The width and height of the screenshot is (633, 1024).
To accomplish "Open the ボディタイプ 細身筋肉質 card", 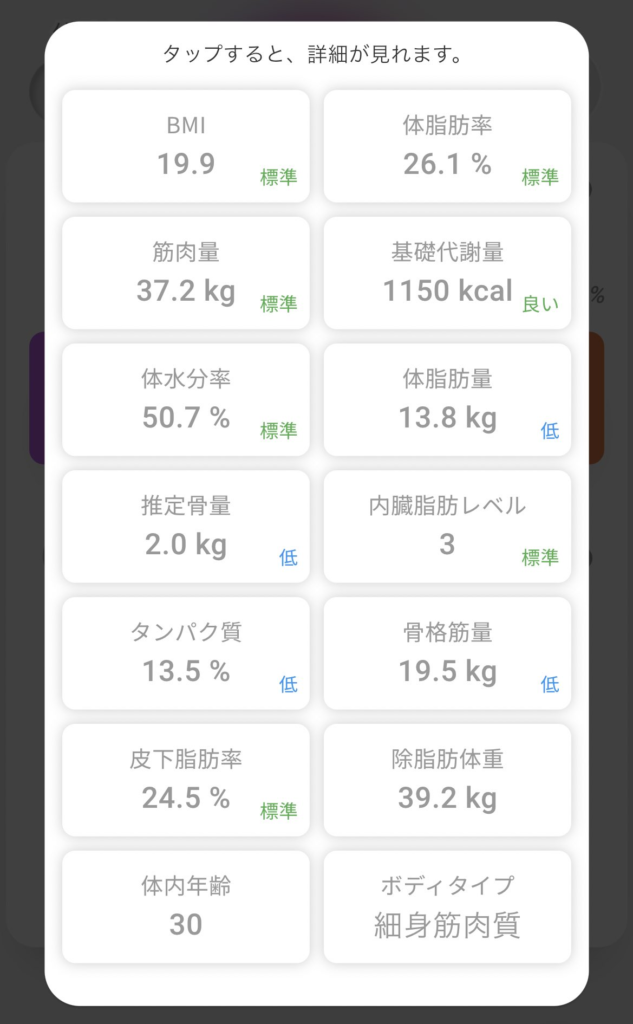I will point(447,907).
